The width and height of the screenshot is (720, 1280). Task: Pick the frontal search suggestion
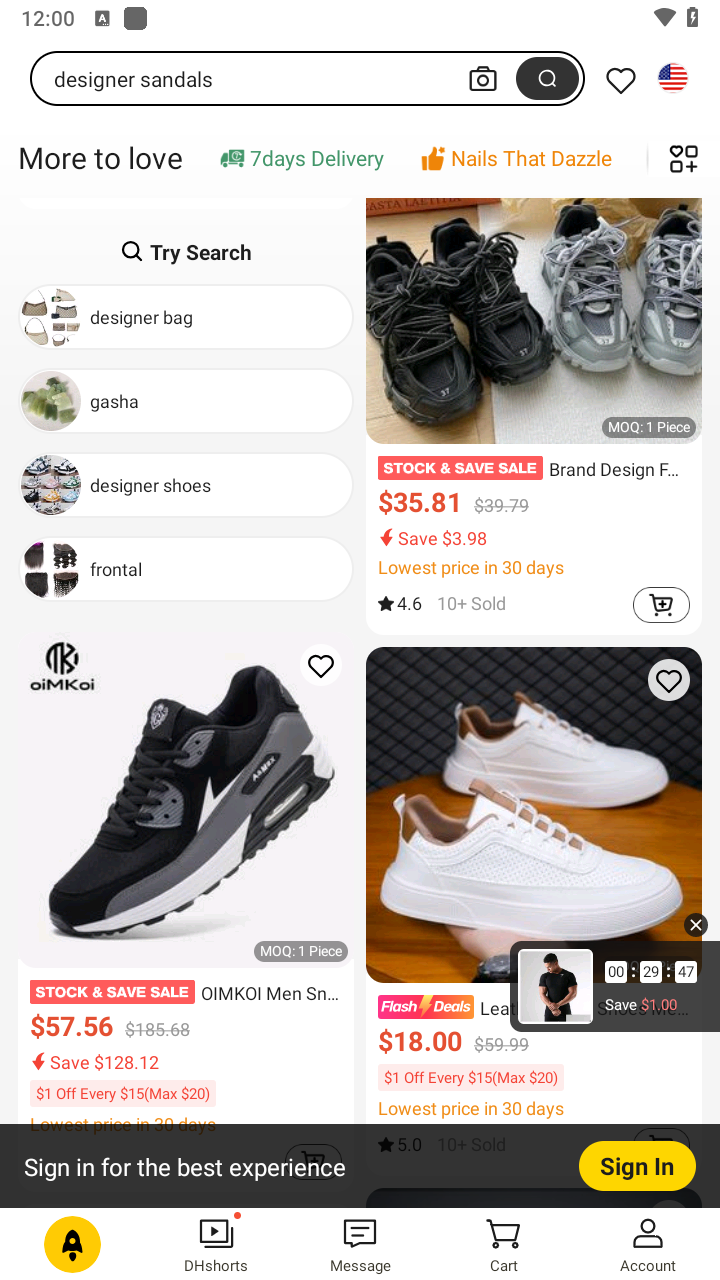pos(186,570)
